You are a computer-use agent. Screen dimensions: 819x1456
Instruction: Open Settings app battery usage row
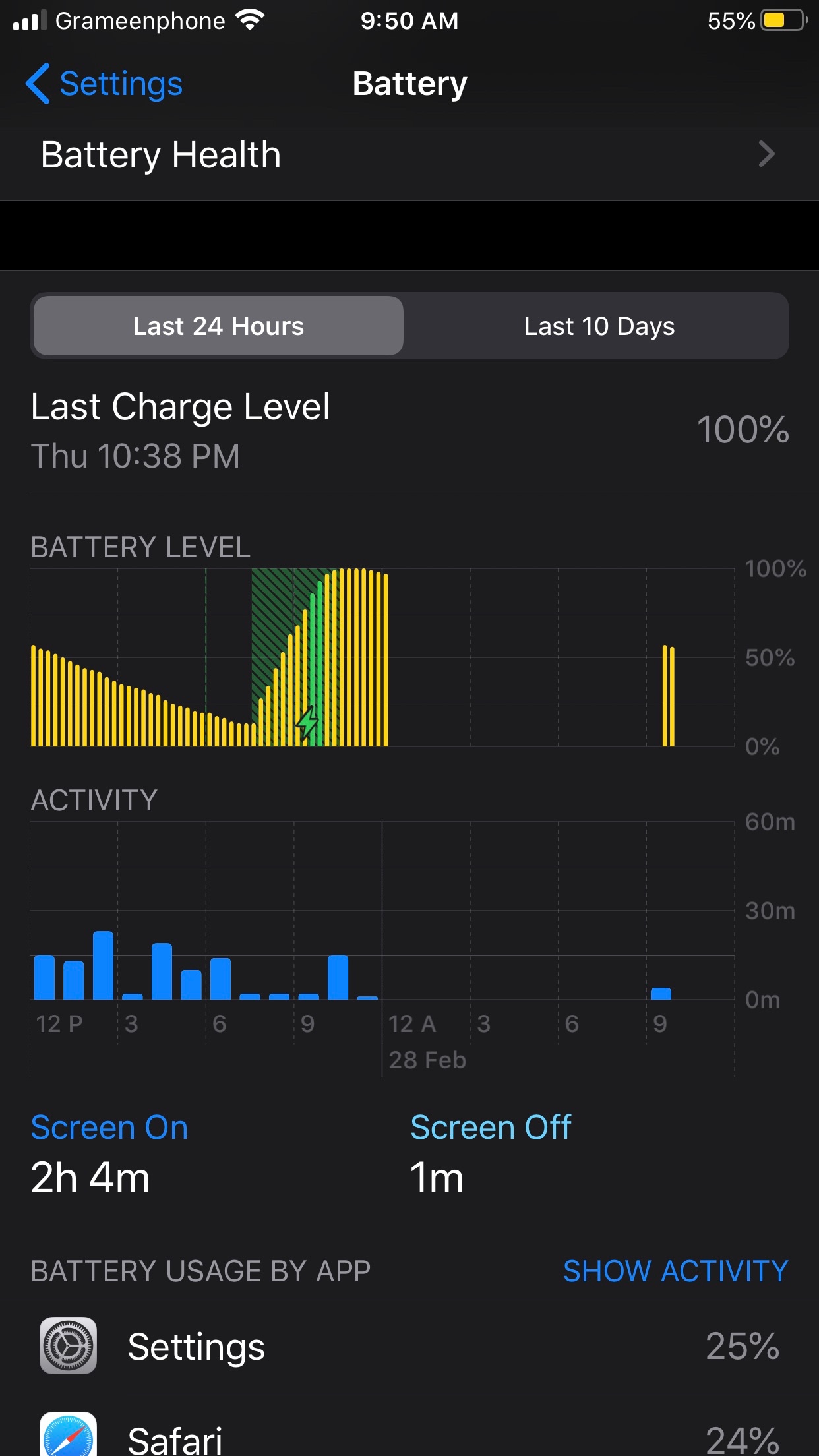coord(409,1346)
